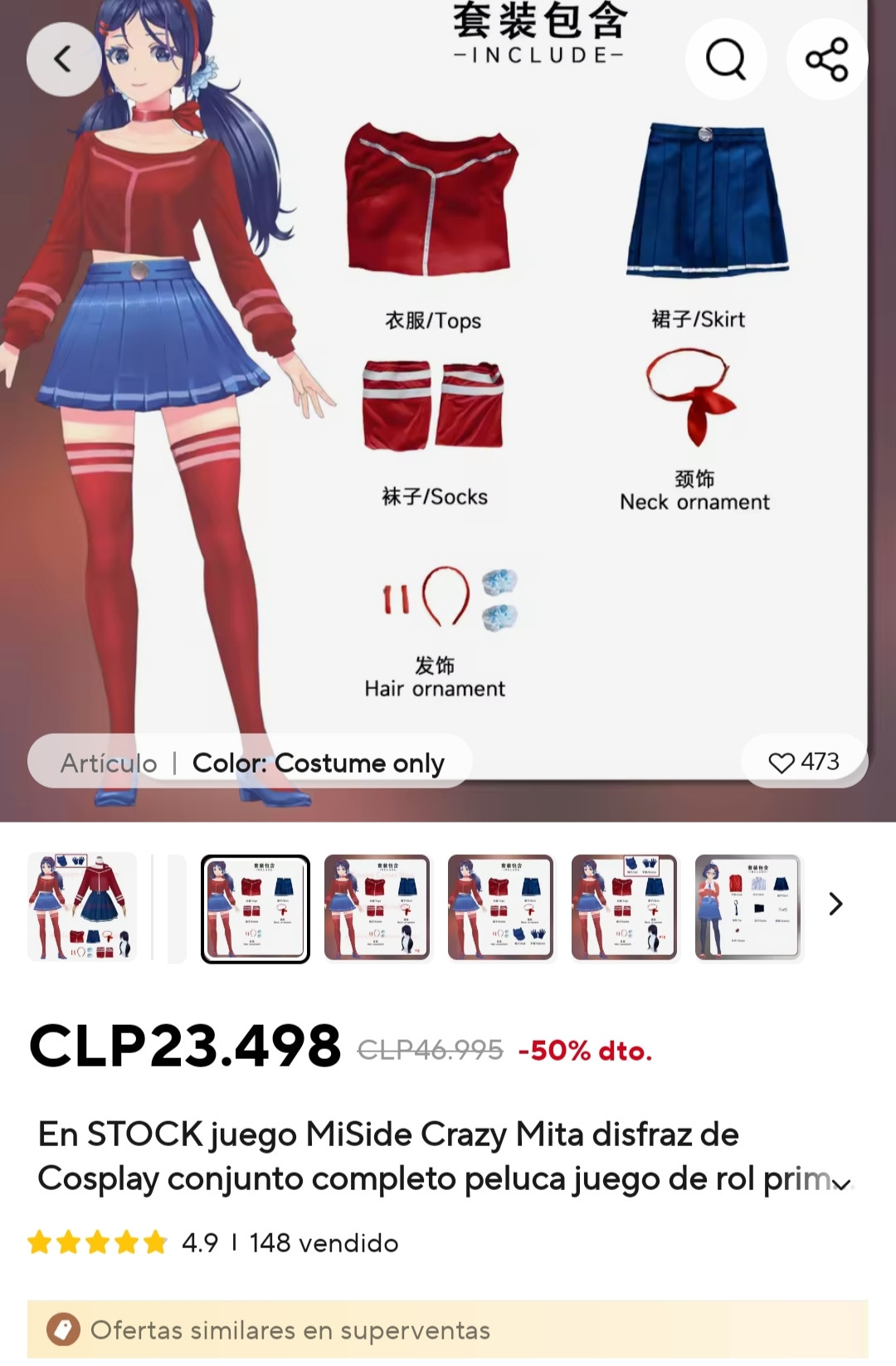Go back using the back arrow

point(63,59)
